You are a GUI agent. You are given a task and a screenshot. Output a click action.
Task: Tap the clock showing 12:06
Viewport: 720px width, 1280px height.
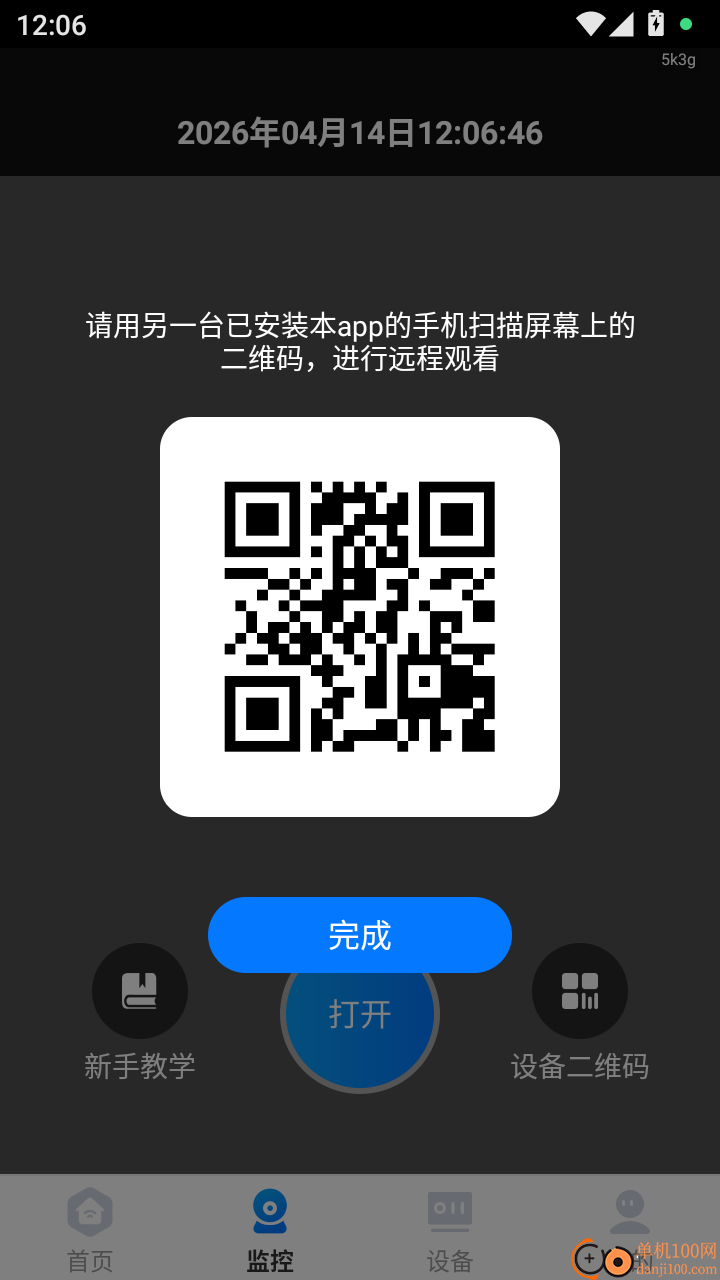coord(48,26)
